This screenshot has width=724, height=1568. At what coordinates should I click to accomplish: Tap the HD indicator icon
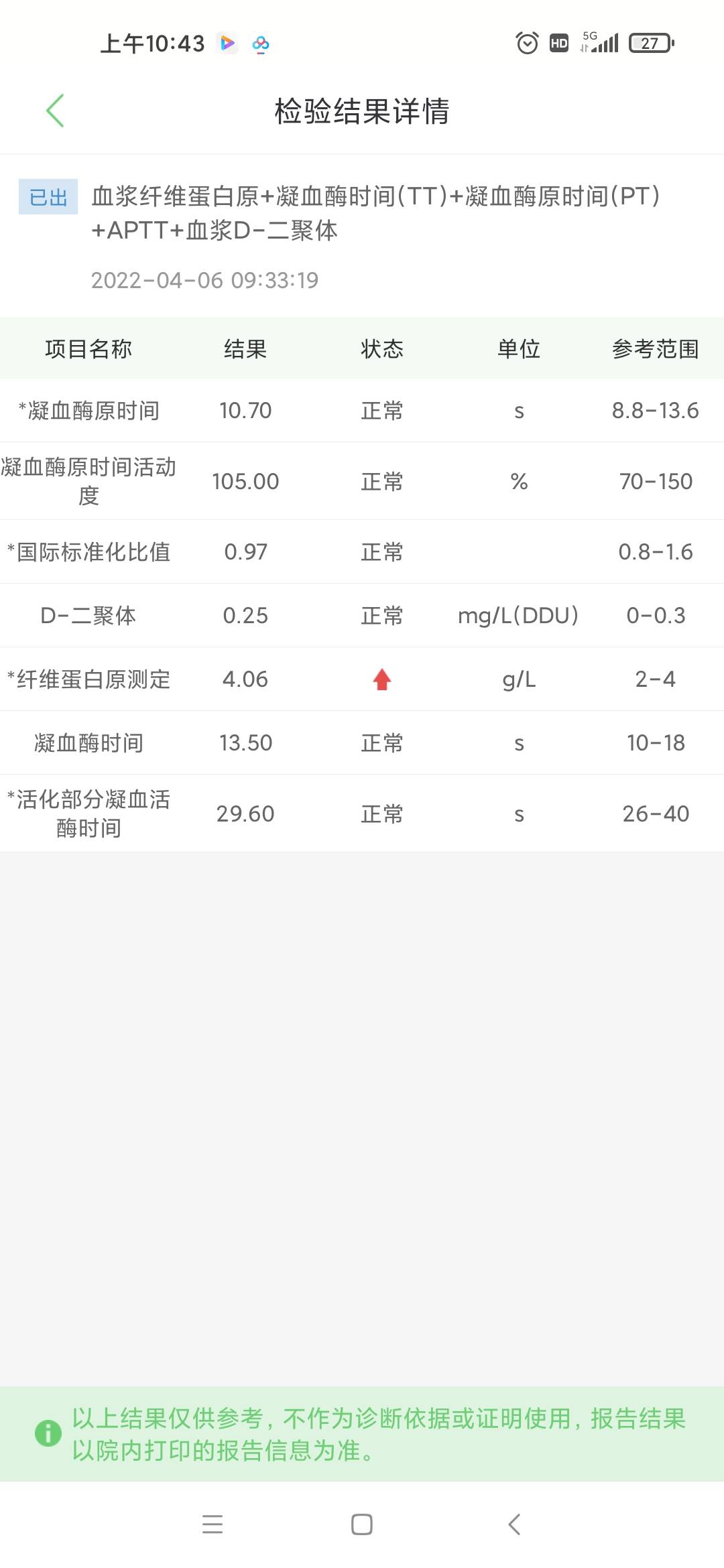[558, 43]
